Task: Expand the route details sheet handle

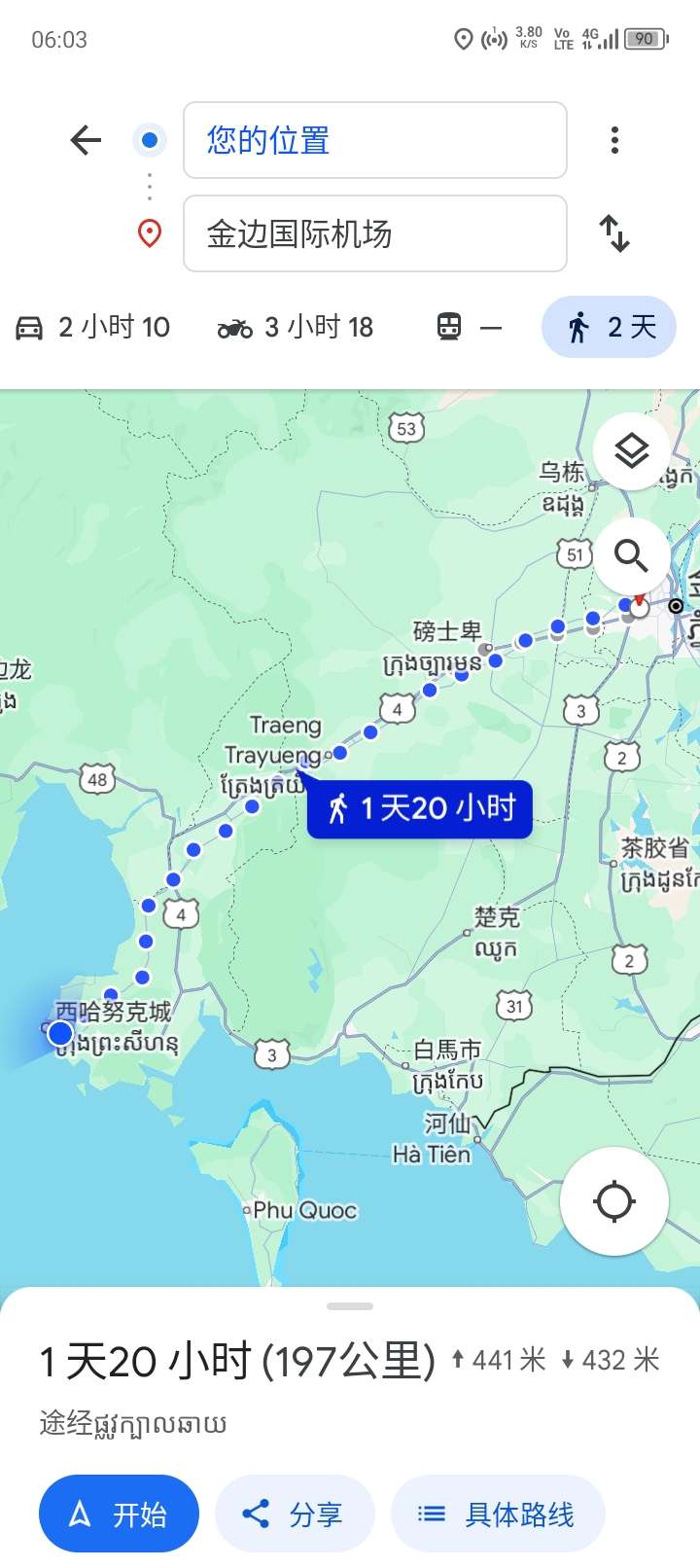Action: [x=350, y=1306]
